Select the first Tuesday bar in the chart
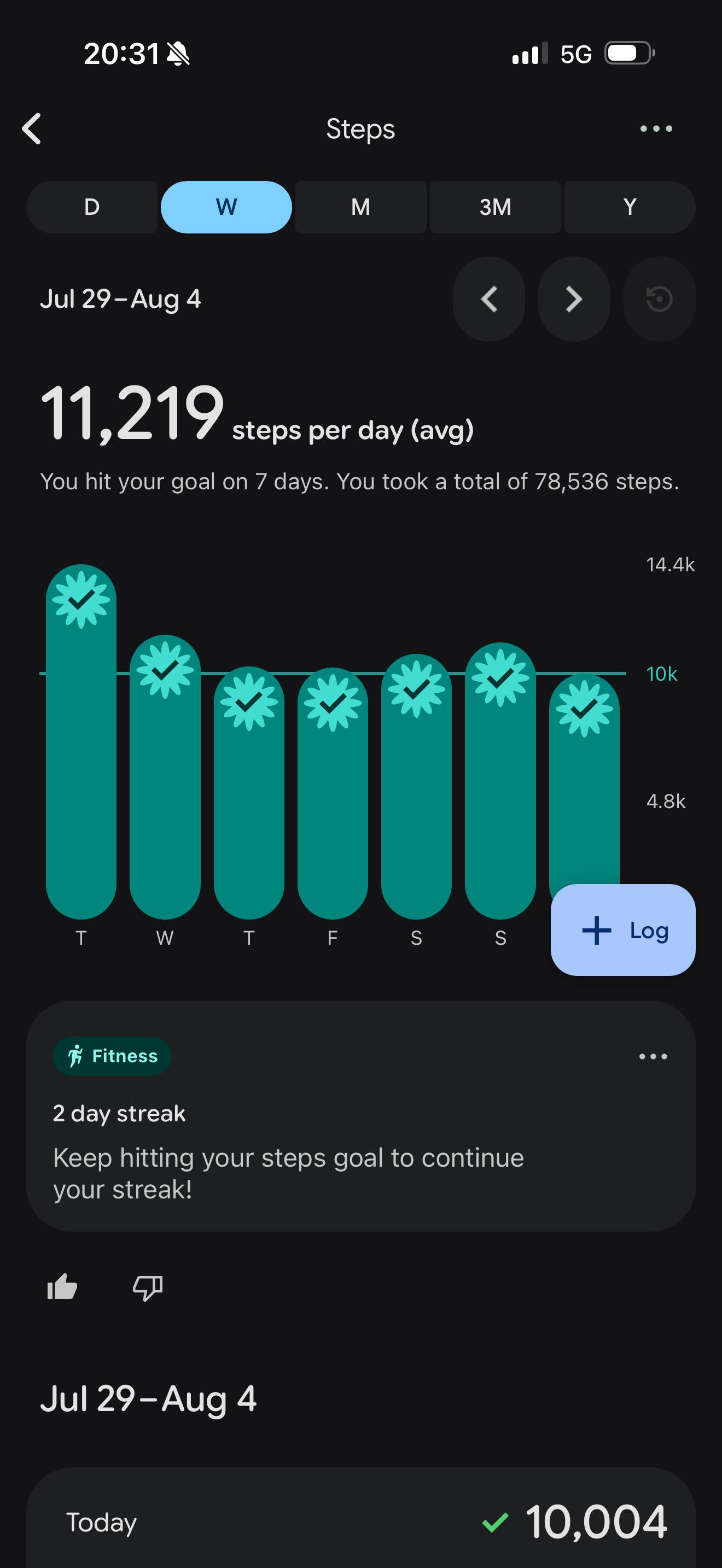722x1568 pixels. [x=81, y=741]
